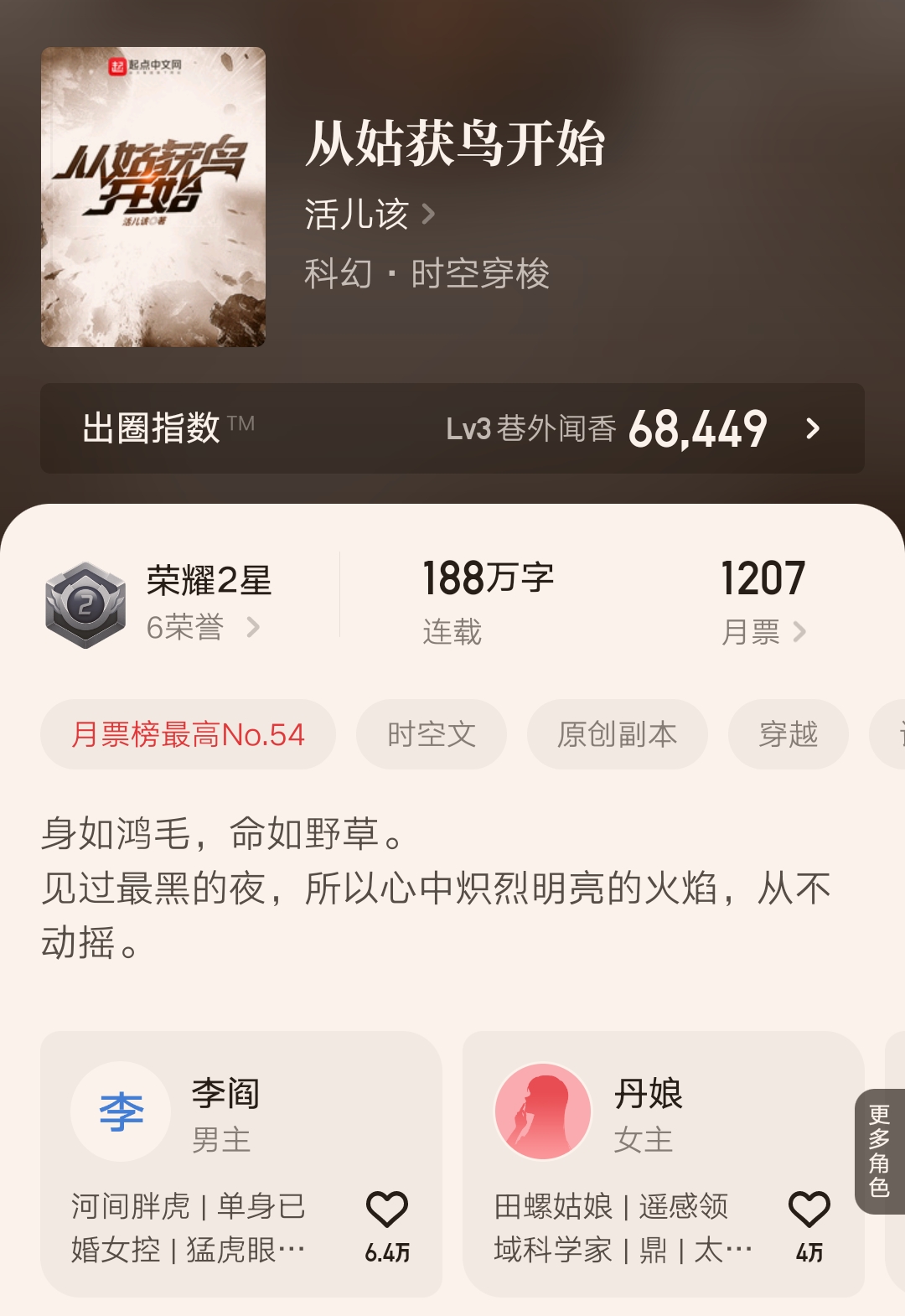The width and height of the screenshot is (905, 1316).
Task: View the 6荣誉 honors list
Action: coord(203,627)
